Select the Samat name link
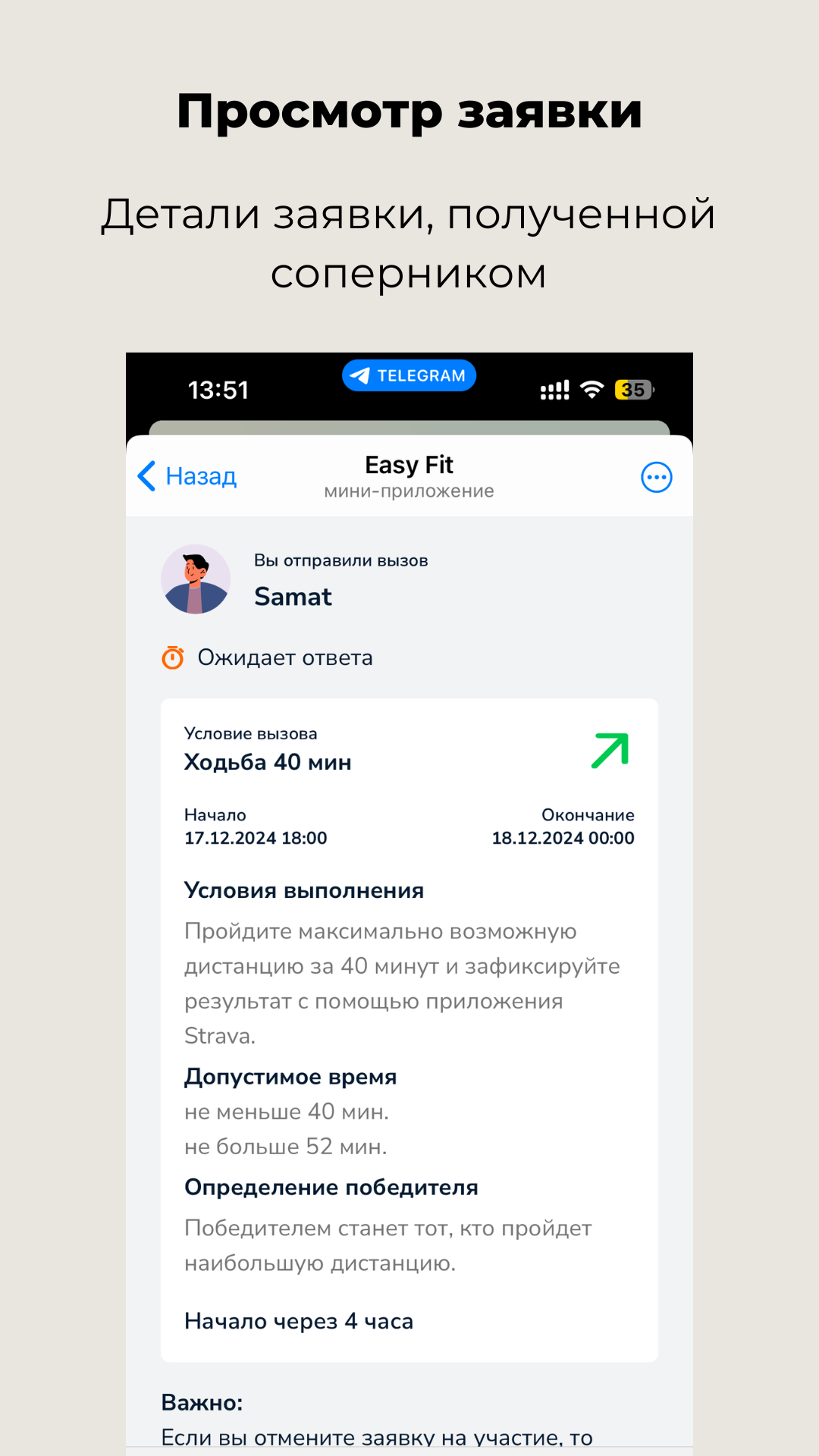819x1456 pixels. pyautogui.click(x=293, y=598)
